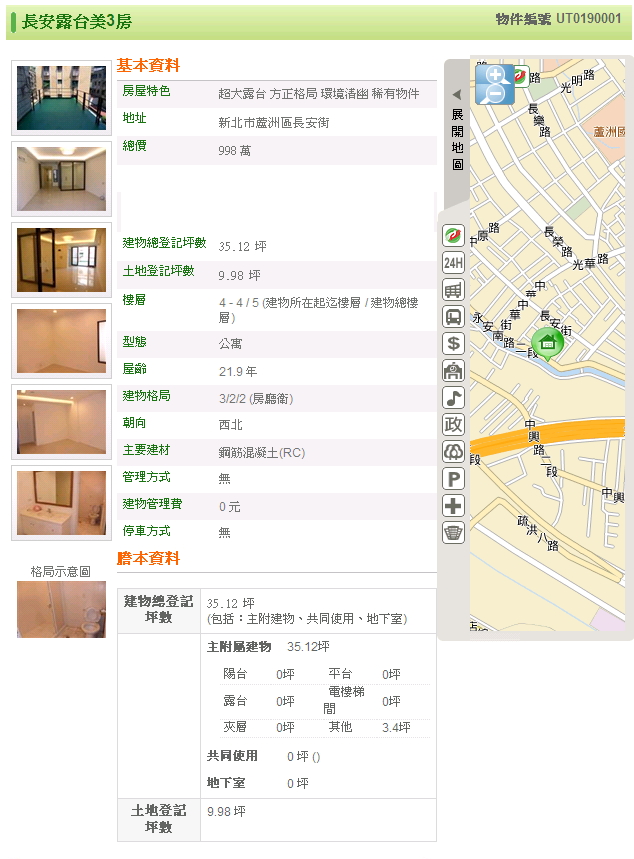Open the terrace photo thumbnail

pos(61,98)
